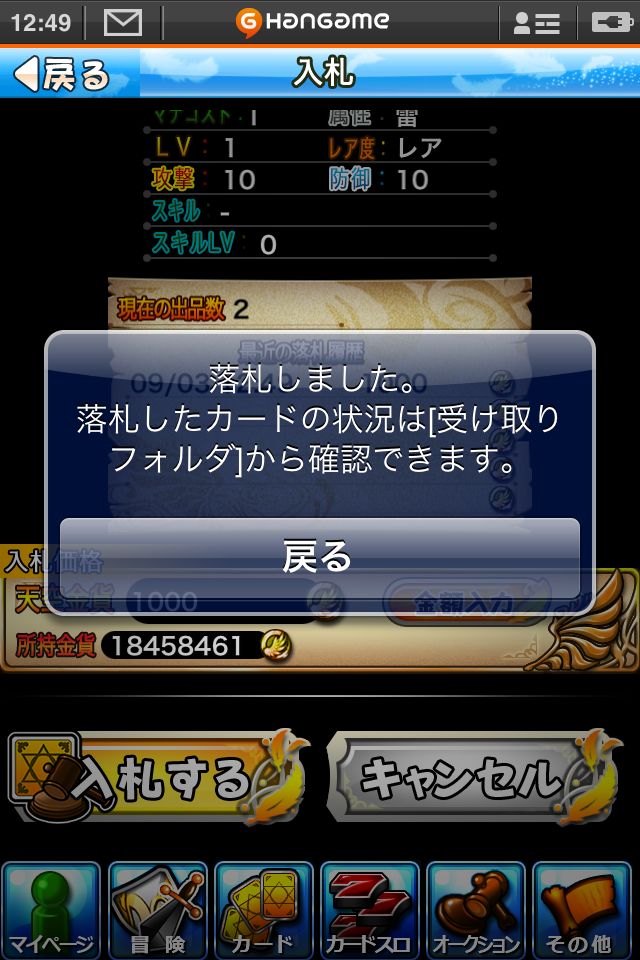Open the mail envelope icon
This screenshot has height=960, width=640.
tap(122, 22)
